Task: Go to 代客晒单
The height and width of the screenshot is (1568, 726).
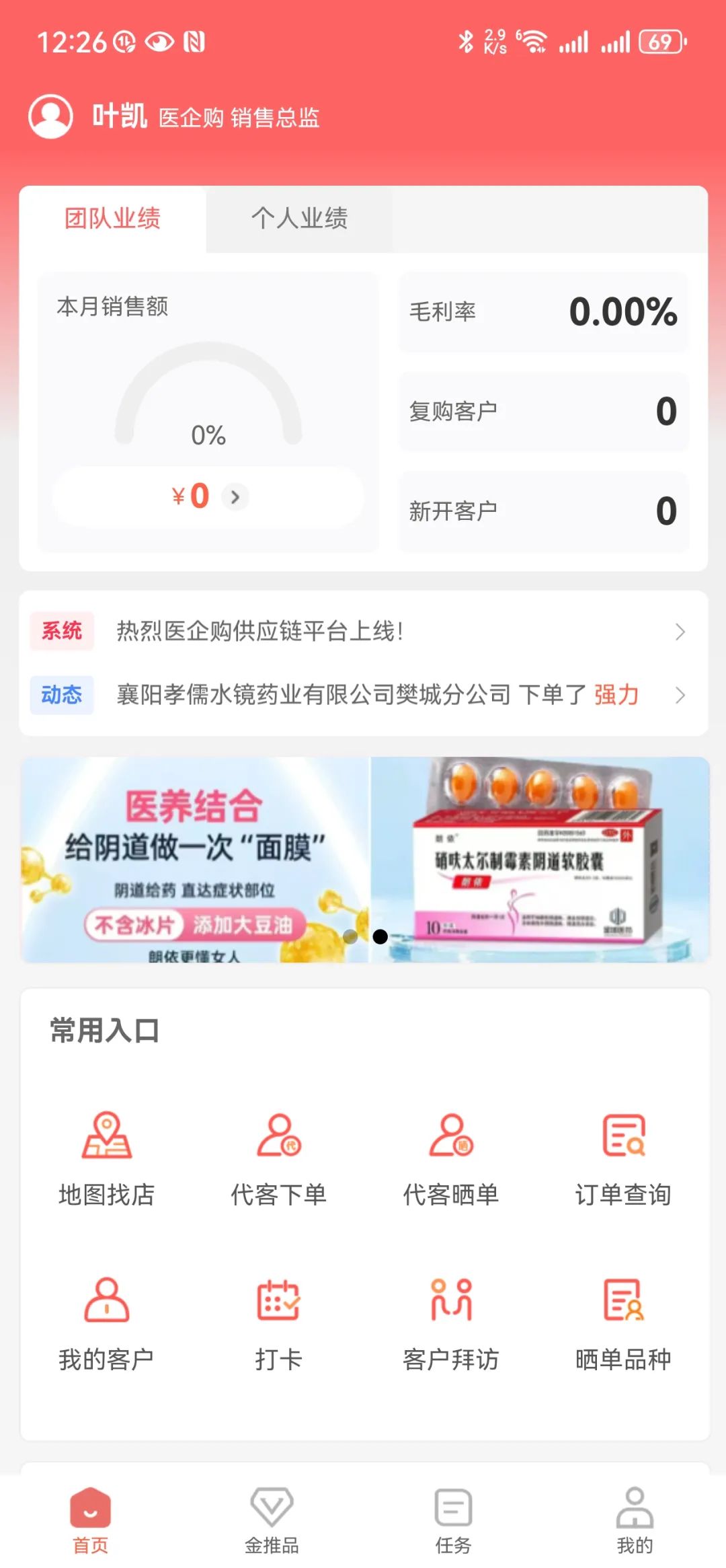Action: (450, 1158)
